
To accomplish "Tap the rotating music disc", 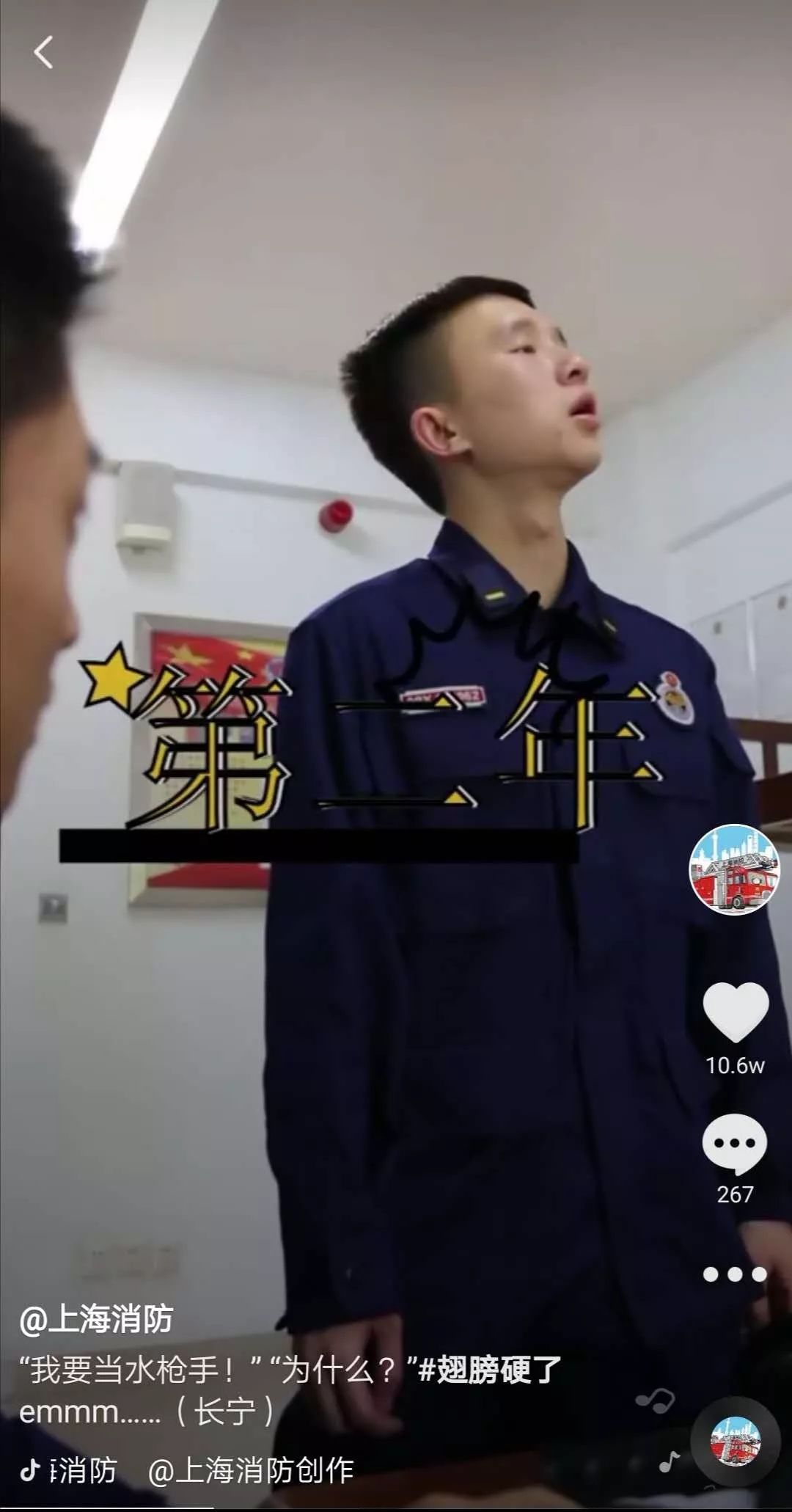I will coord(735,1442).
